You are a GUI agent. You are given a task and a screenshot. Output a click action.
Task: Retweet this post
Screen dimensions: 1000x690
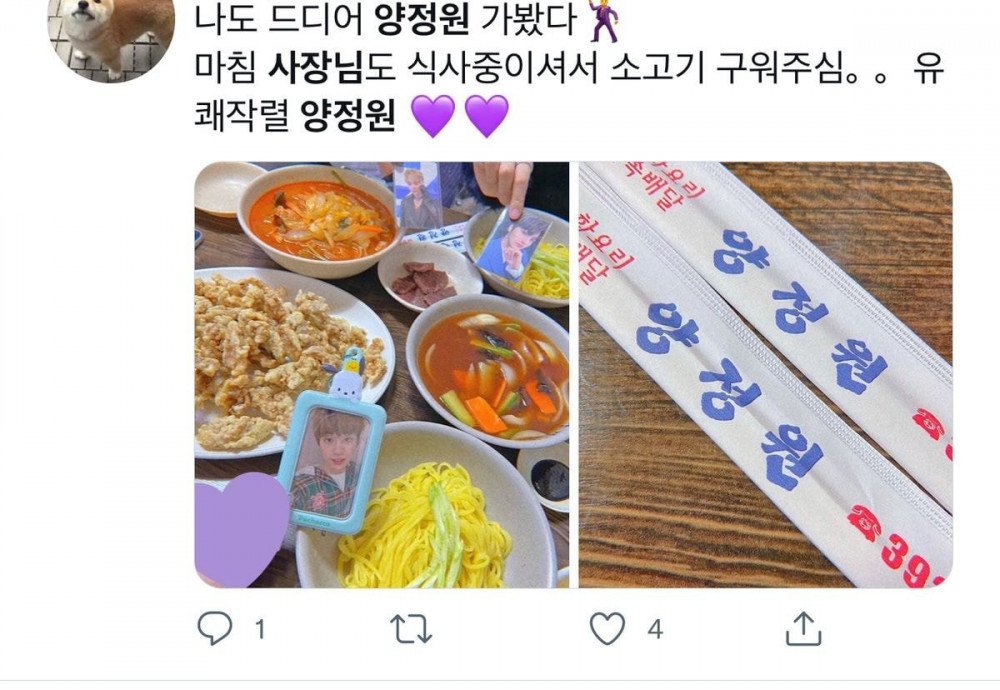tap(411, 629)
